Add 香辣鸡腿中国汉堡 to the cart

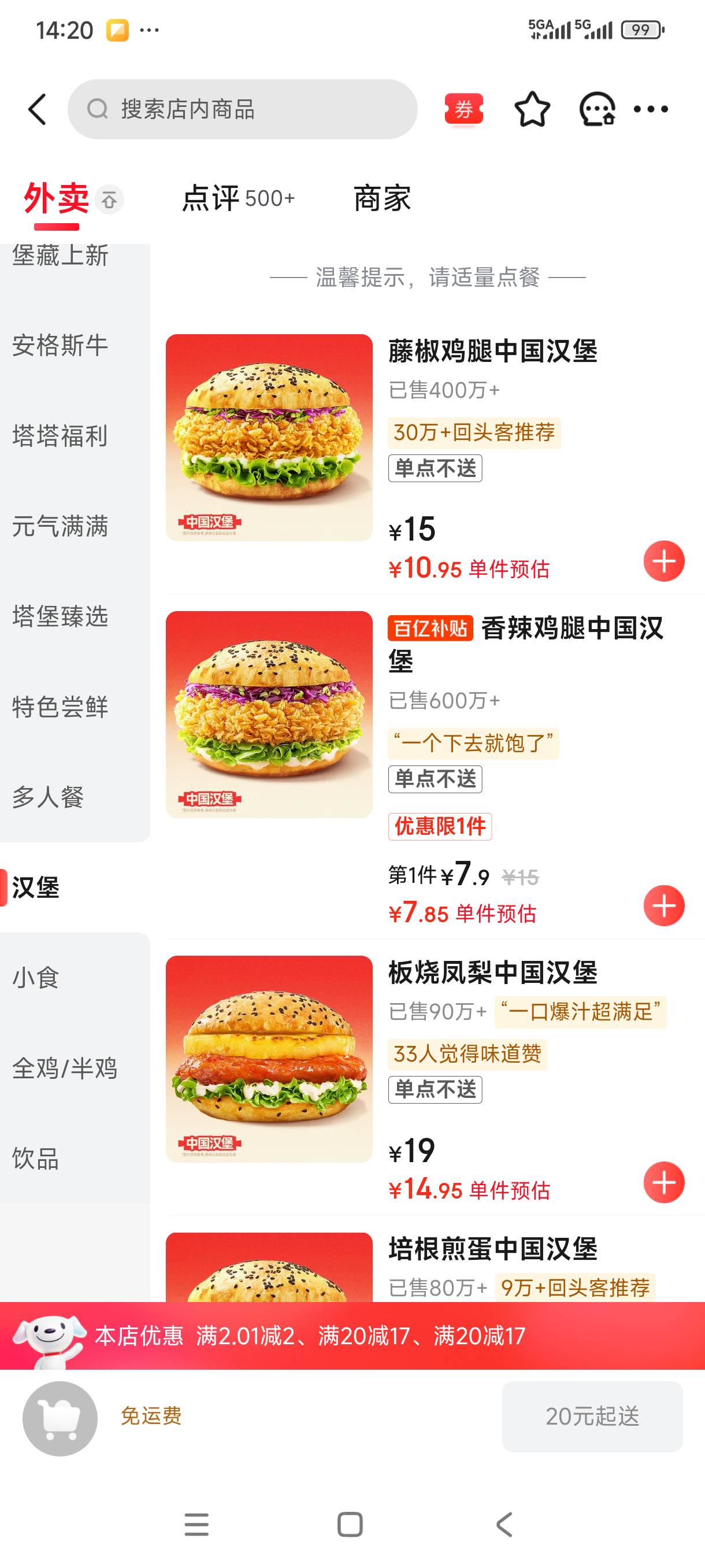coord(663,906)
